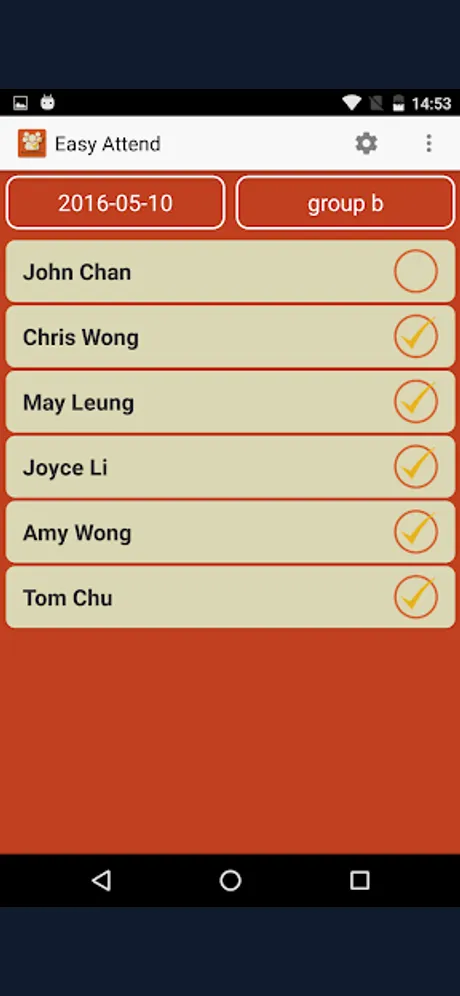The height and width of the screenshot is (996, 460).
Task: Uncheck attendance for Chris Wong
Action: point(416,336)
